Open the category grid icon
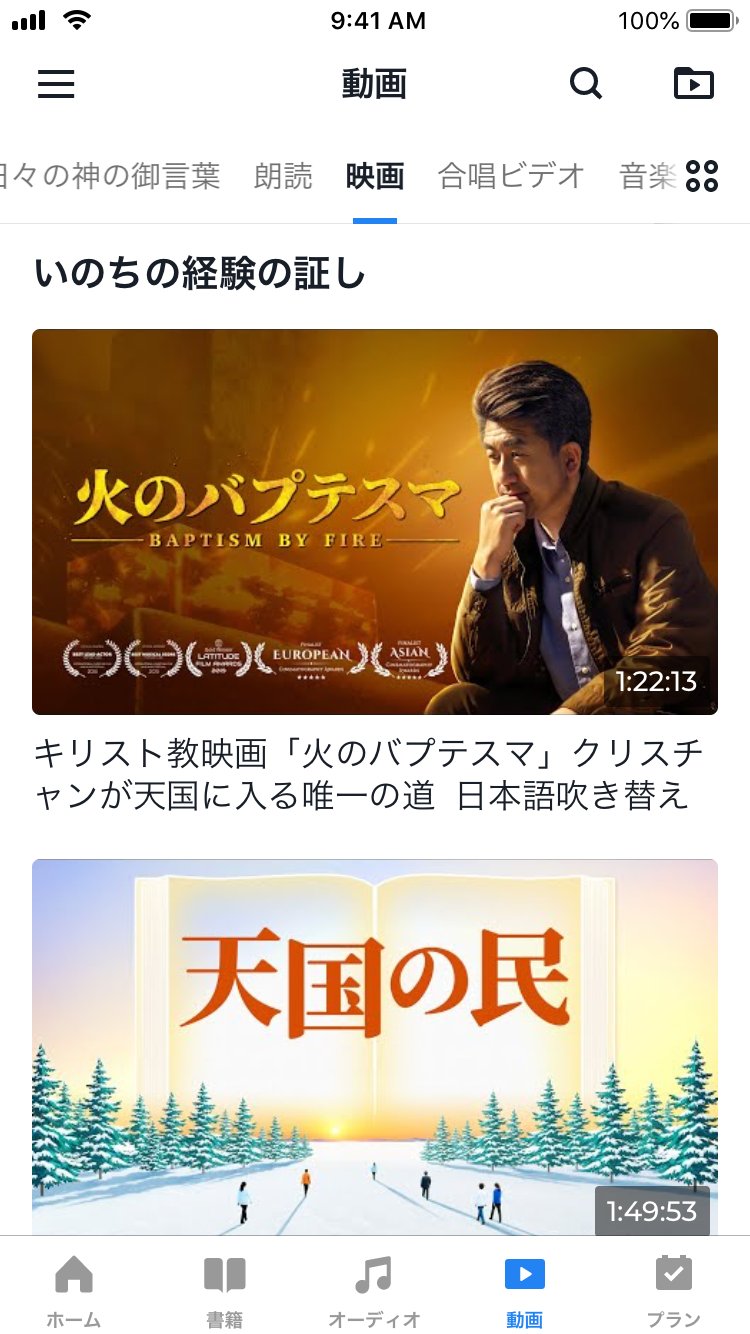 (702, 176)
